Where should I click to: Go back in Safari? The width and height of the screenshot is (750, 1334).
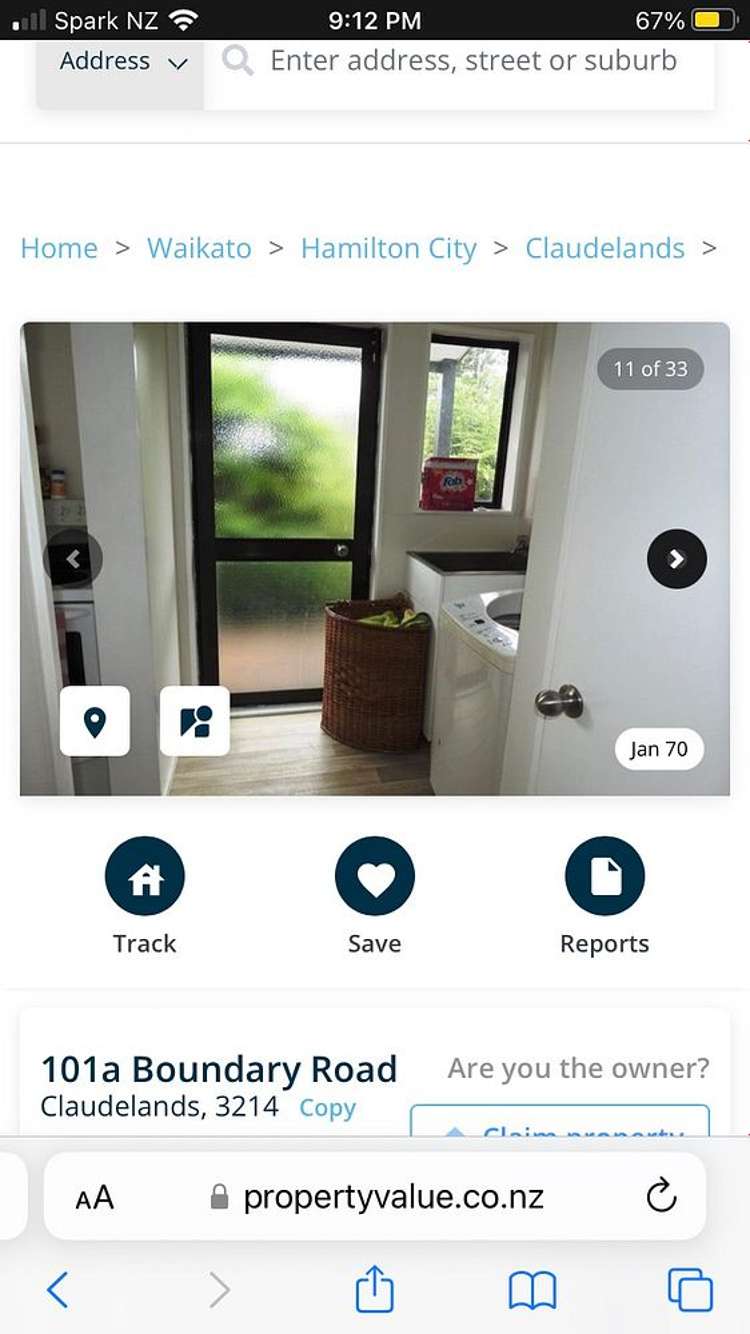click(58, 1290)
